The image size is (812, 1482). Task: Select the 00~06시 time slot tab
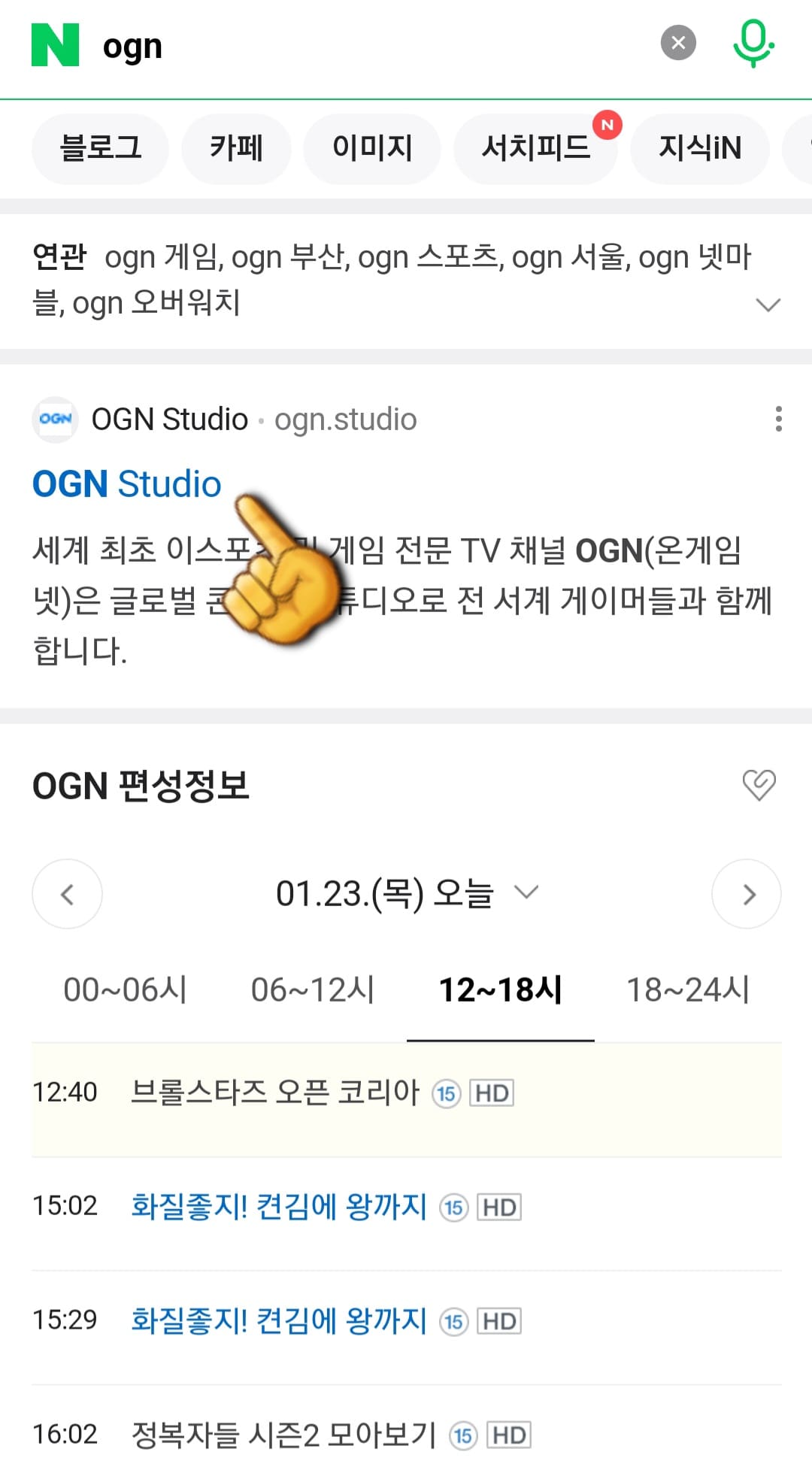click(125, 991)
